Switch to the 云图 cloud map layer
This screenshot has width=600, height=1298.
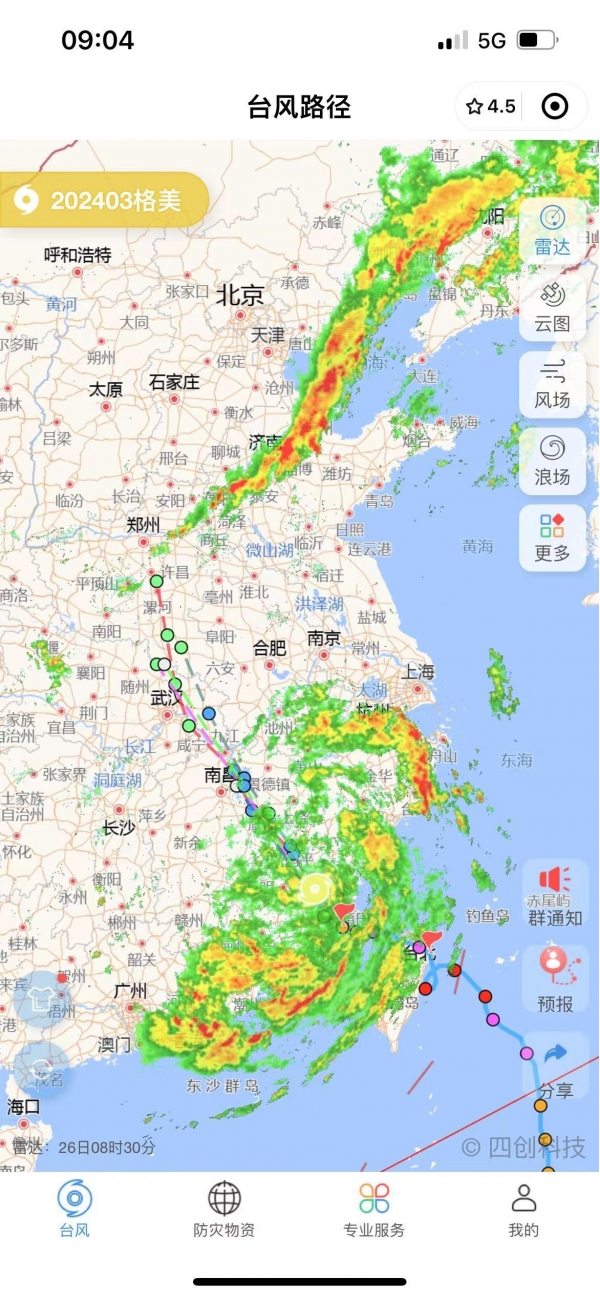pyautogui.click(x=552, y=306)
